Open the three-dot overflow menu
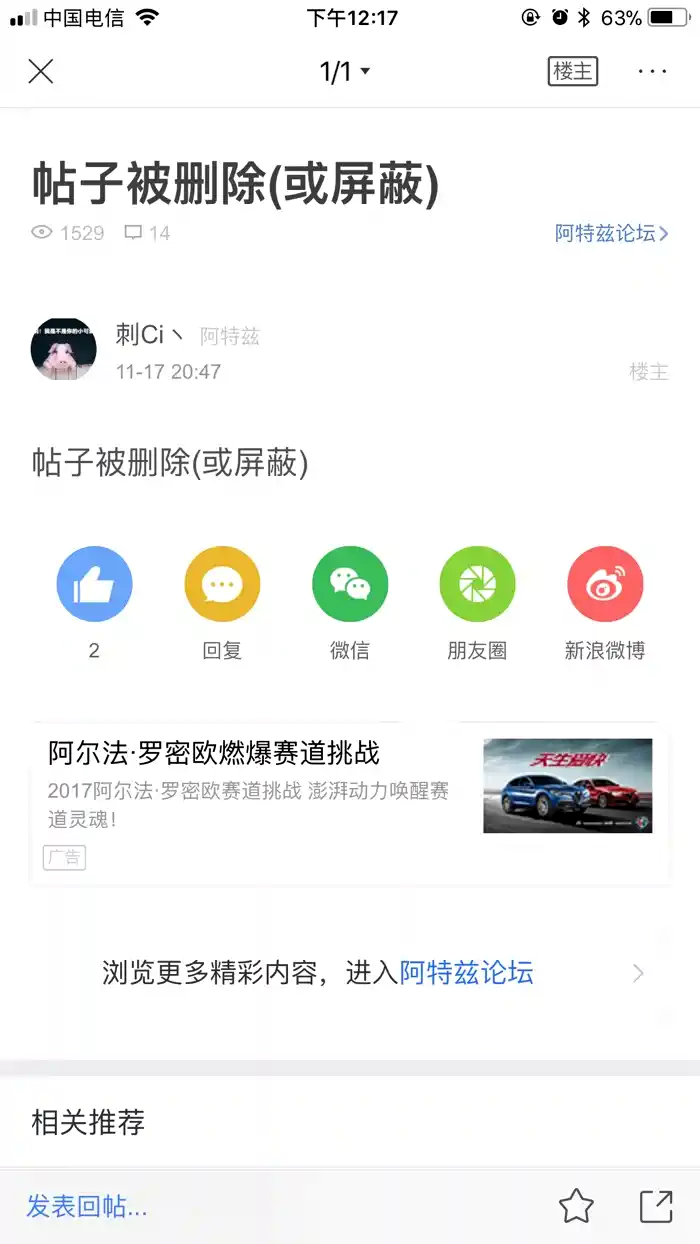Viewport: 700px width, 1244px height. 652,71
